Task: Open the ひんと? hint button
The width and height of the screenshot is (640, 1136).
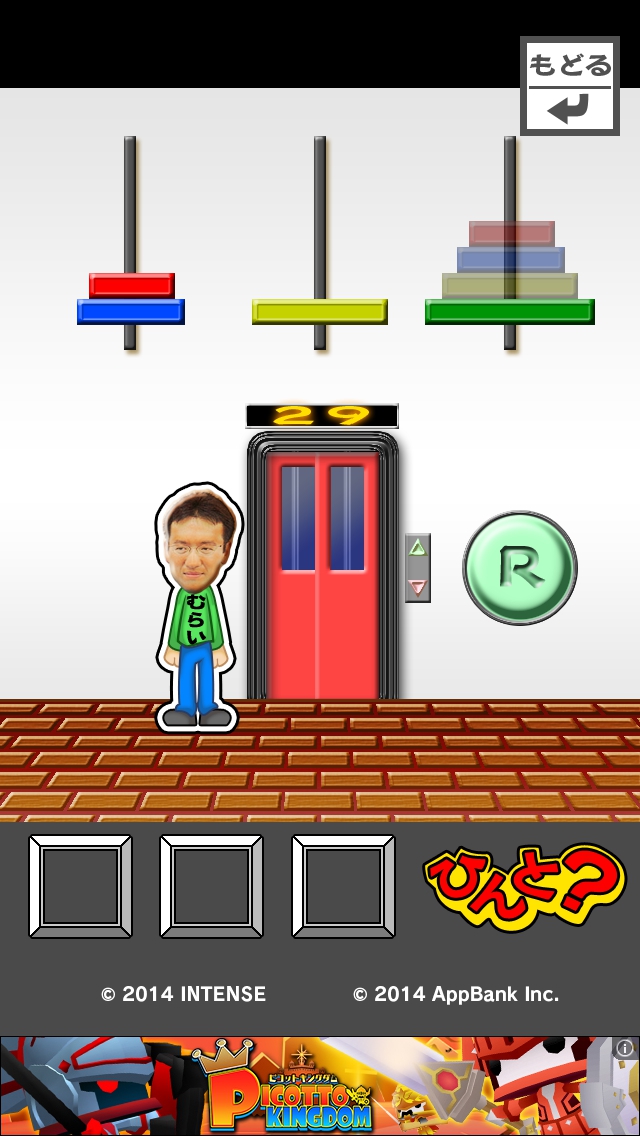Action: [x=523, y=887]
